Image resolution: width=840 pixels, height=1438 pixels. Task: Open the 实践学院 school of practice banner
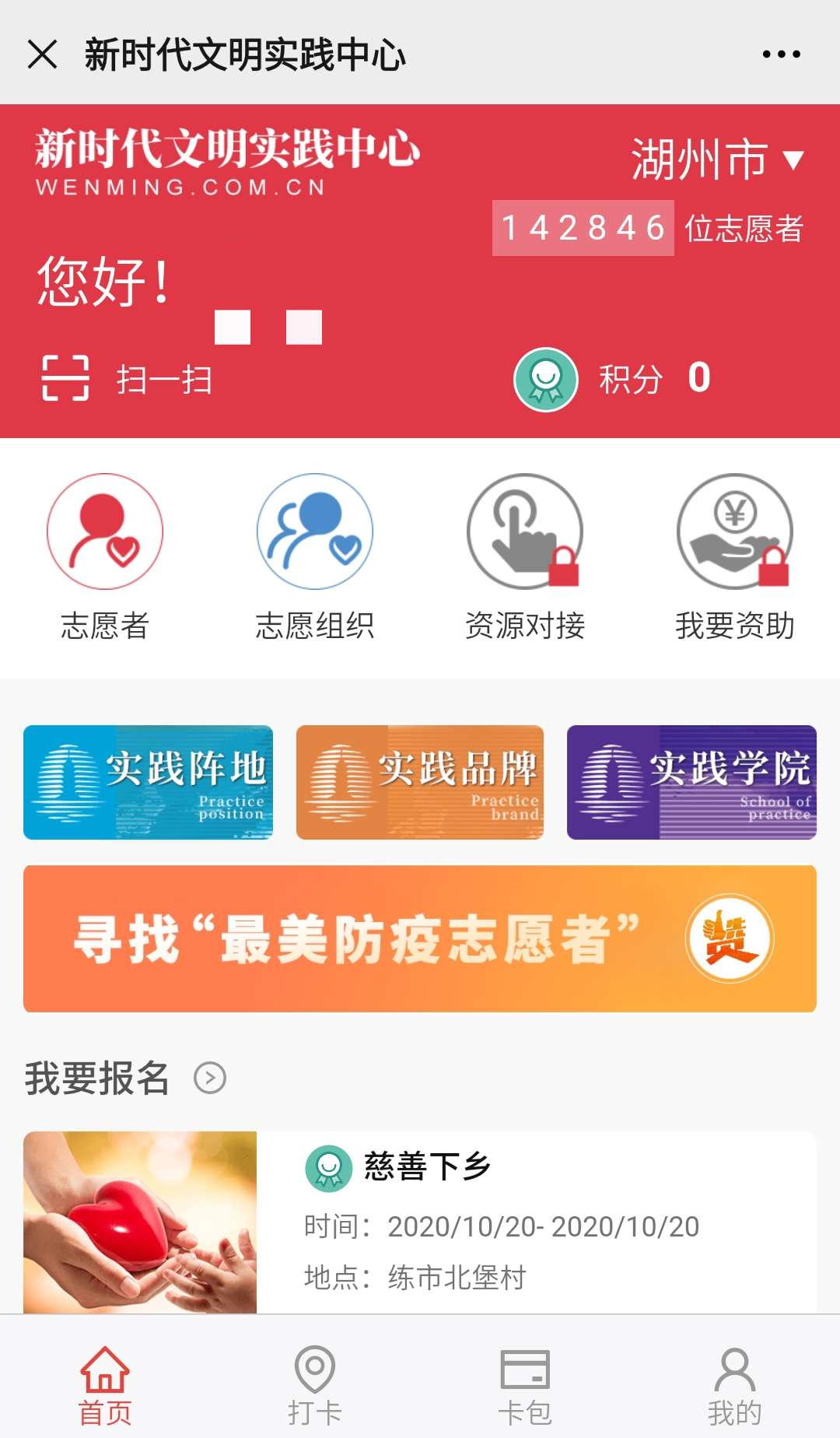click(692, 782)
